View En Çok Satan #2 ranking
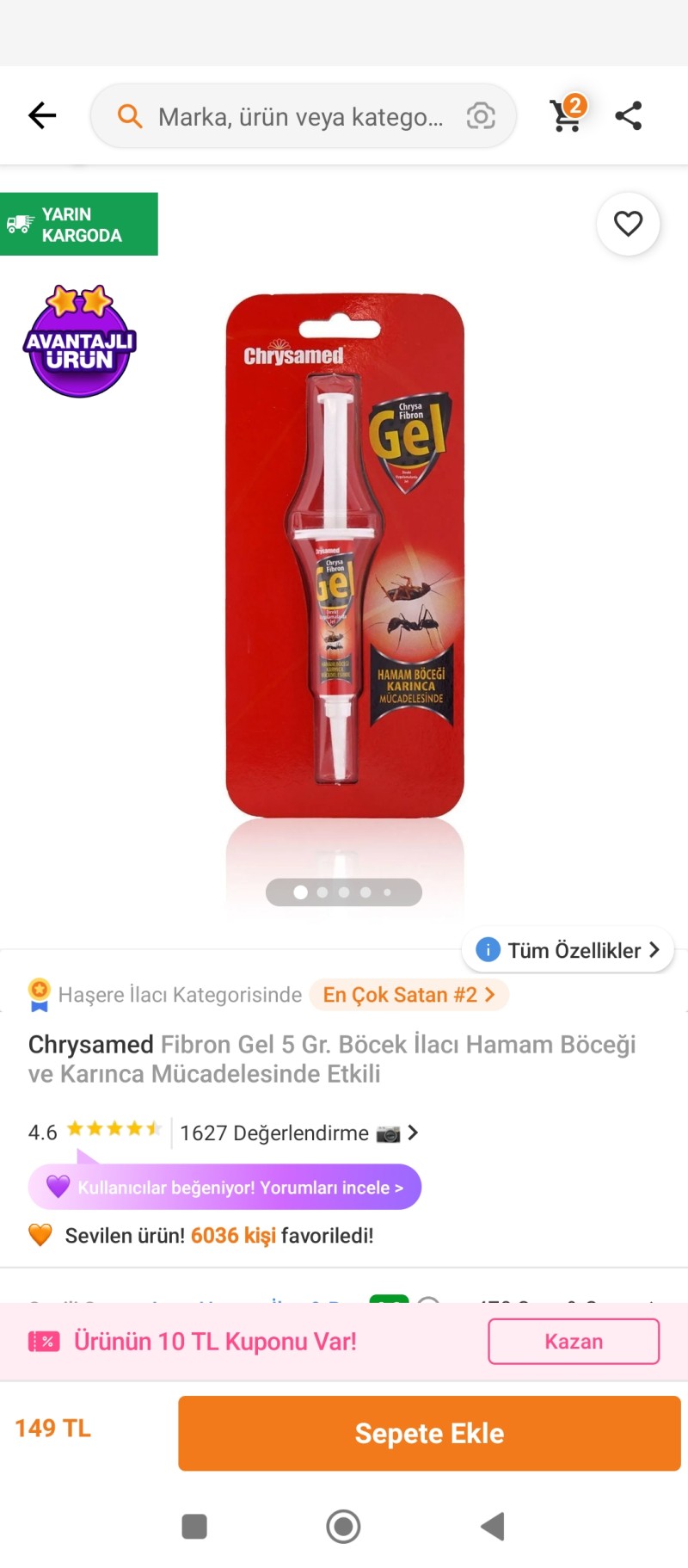 tap(408, 995)
